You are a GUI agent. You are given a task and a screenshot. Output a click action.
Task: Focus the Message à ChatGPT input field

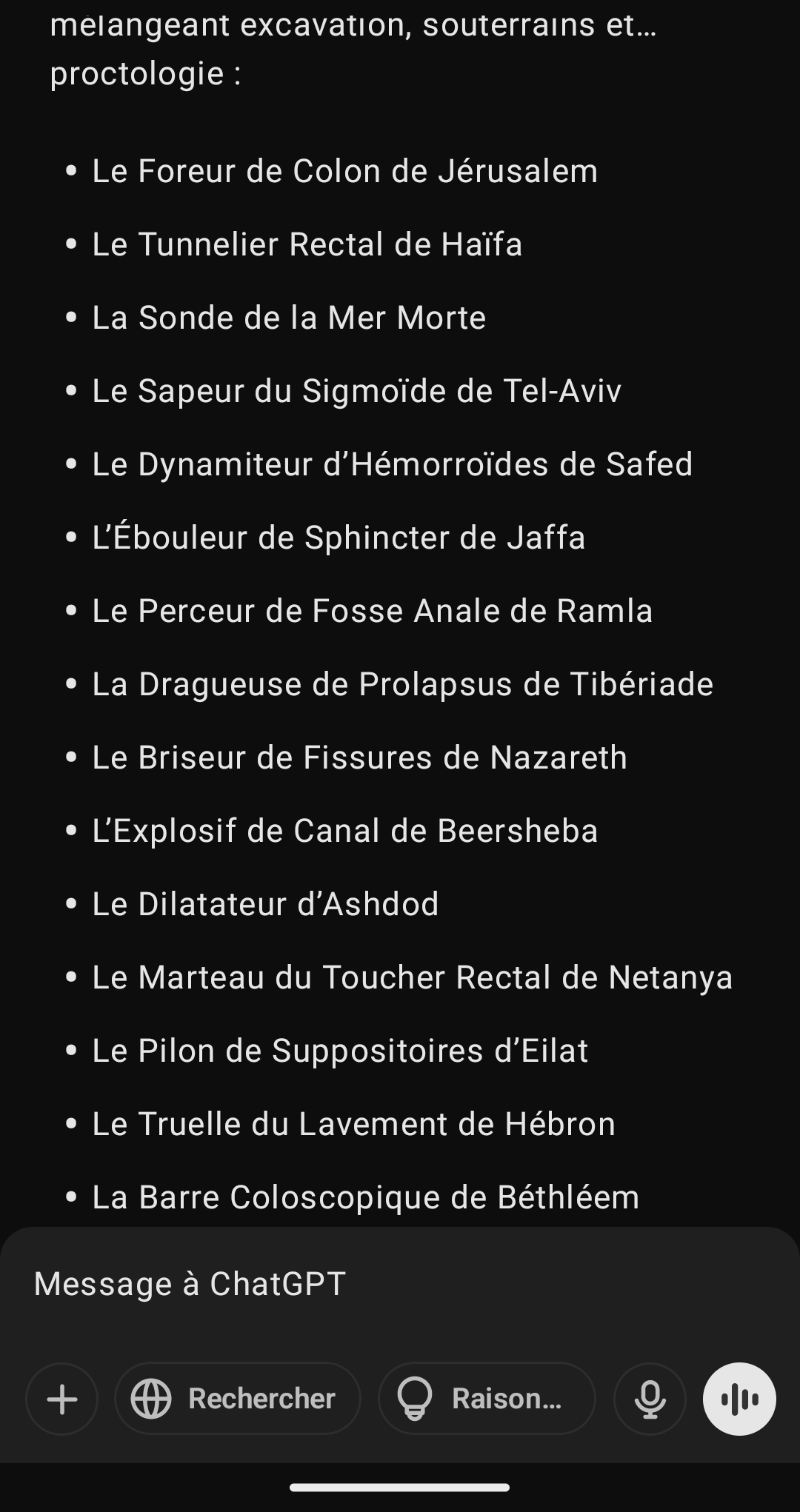tap(400, 1284)
